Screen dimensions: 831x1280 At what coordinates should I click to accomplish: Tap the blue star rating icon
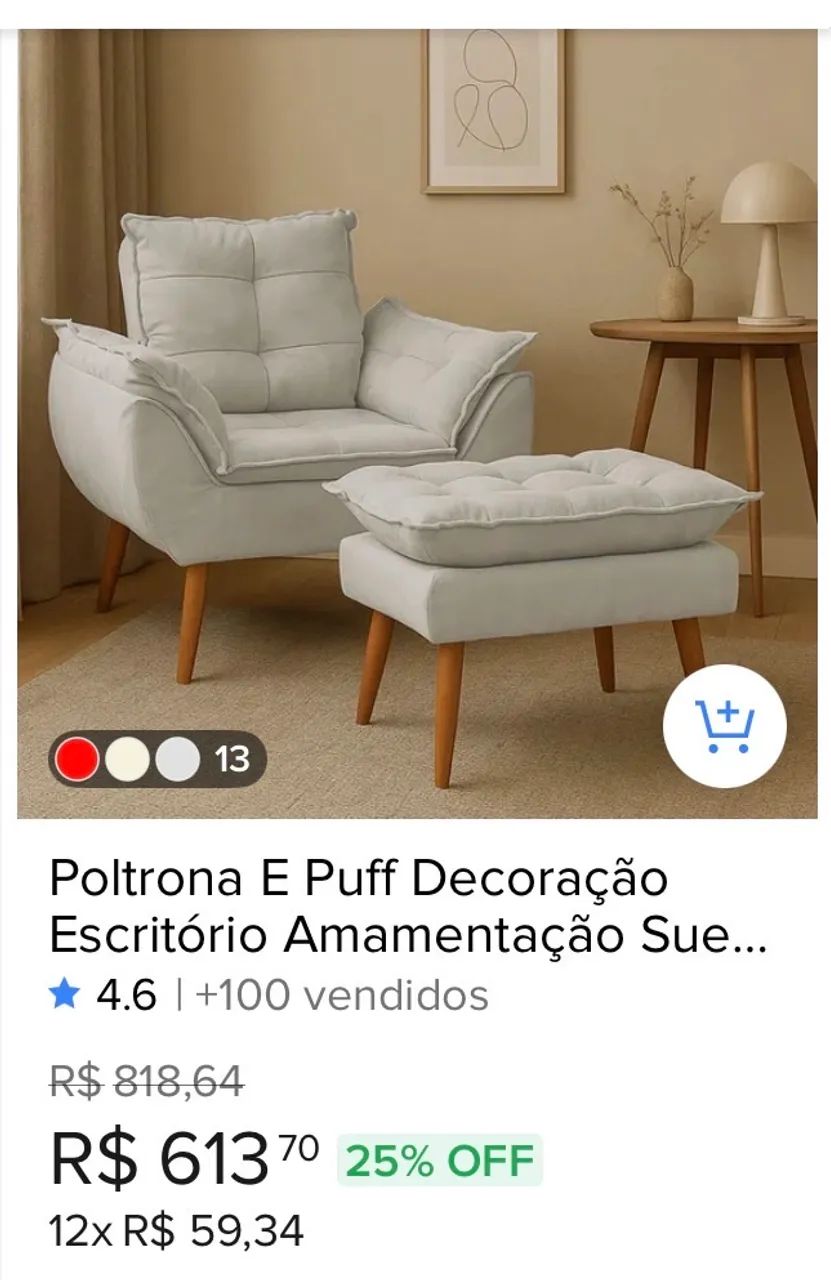pyautogui.click(x=67, y=995)
